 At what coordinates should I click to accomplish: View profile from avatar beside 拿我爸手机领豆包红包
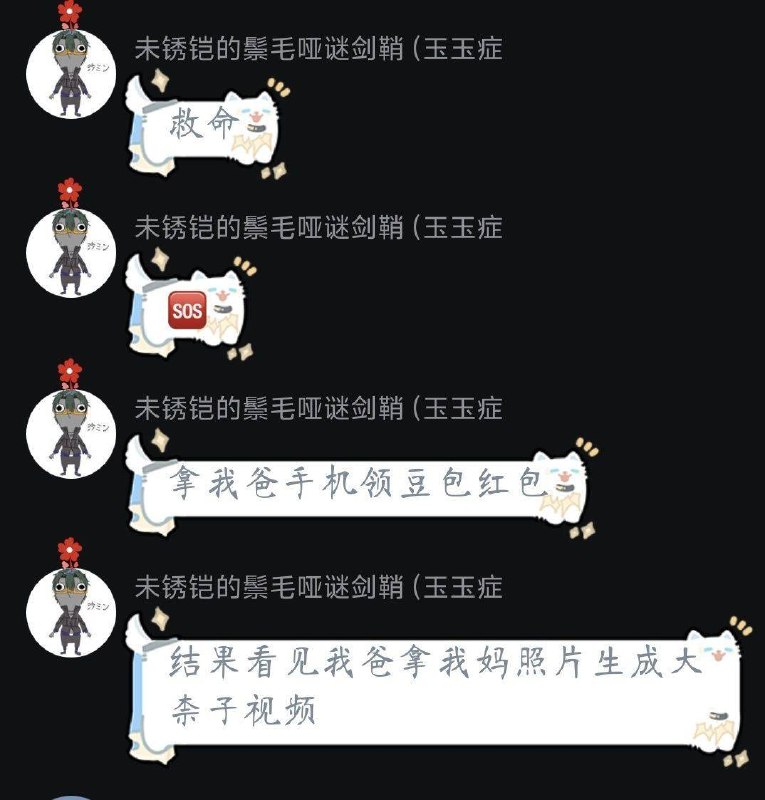[69, 432]
